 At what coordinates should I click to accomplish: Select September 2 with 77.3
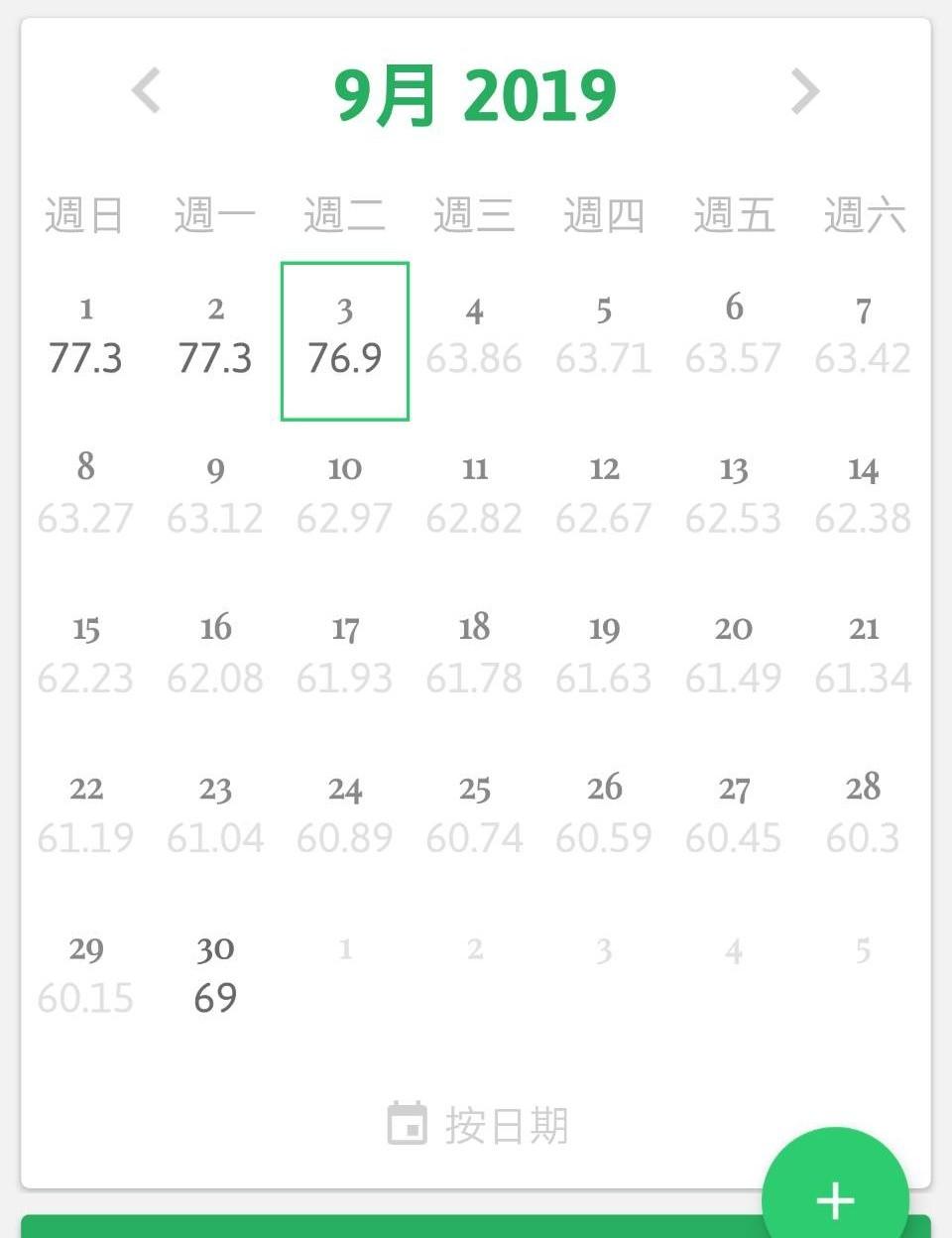(x=215, y=337)
